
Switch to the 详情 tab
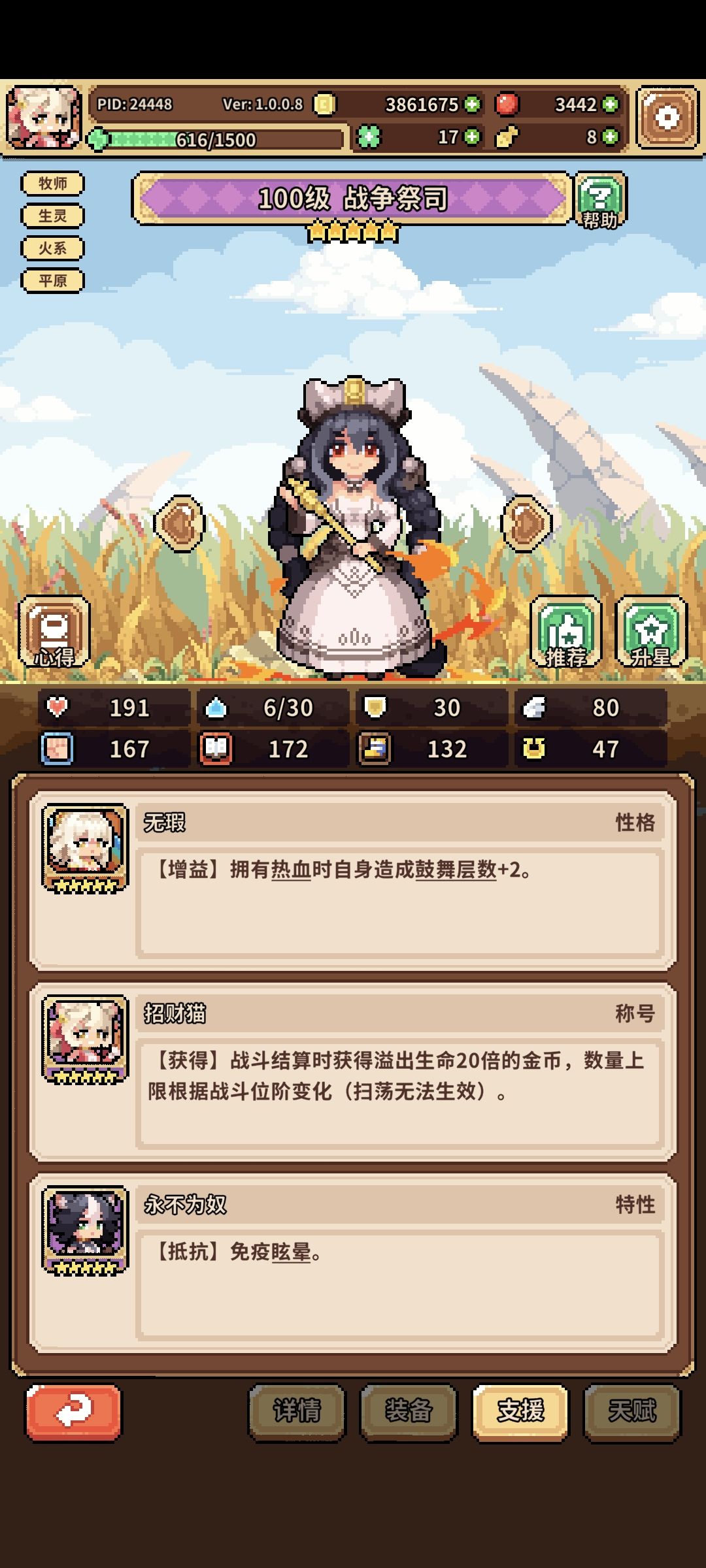[x=298, y=1407]
